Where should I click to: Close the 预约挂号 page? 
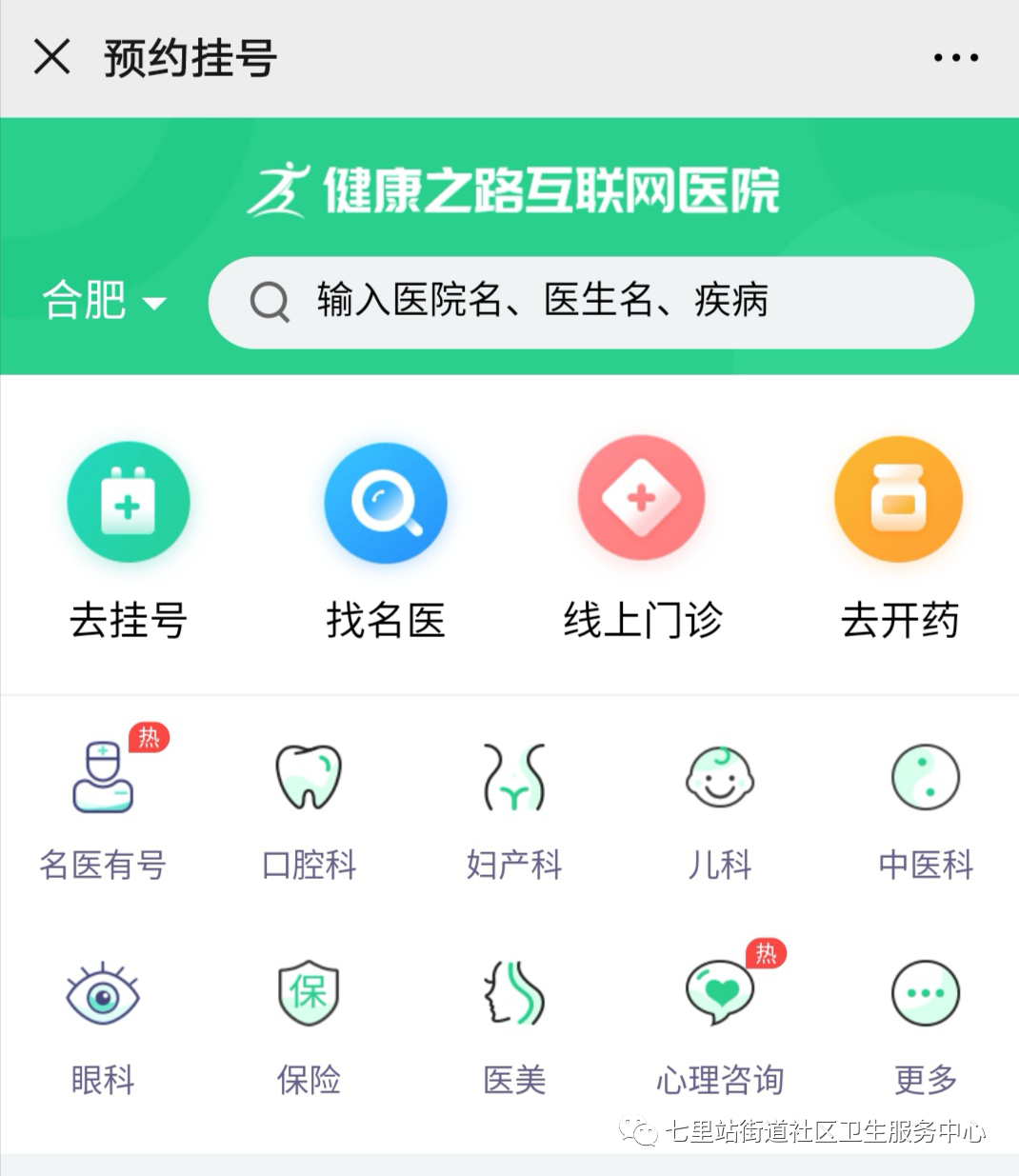(x=52, y=57)
